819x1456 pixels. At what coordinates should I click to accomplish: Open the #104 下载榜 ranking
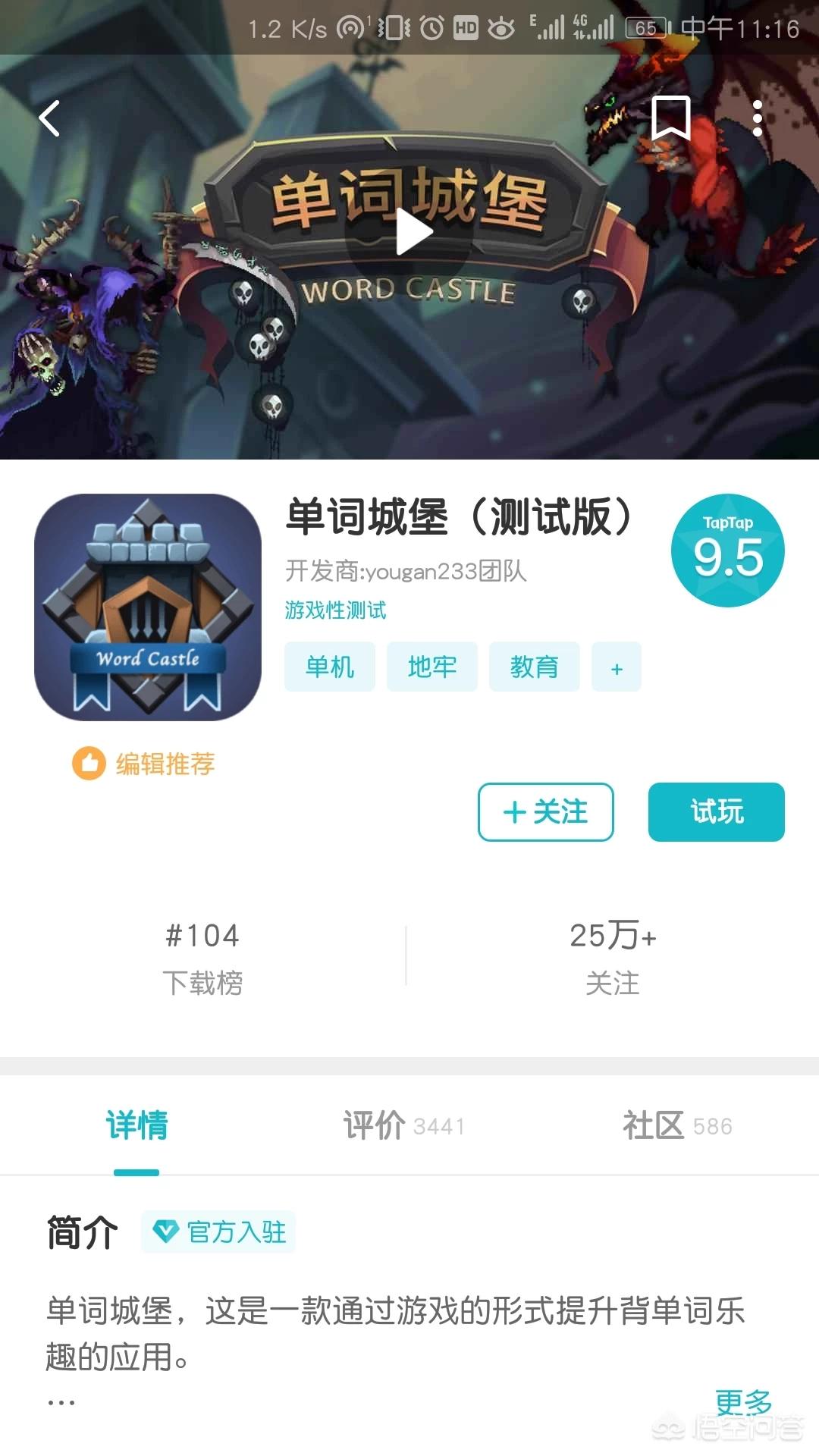point(202,956)
